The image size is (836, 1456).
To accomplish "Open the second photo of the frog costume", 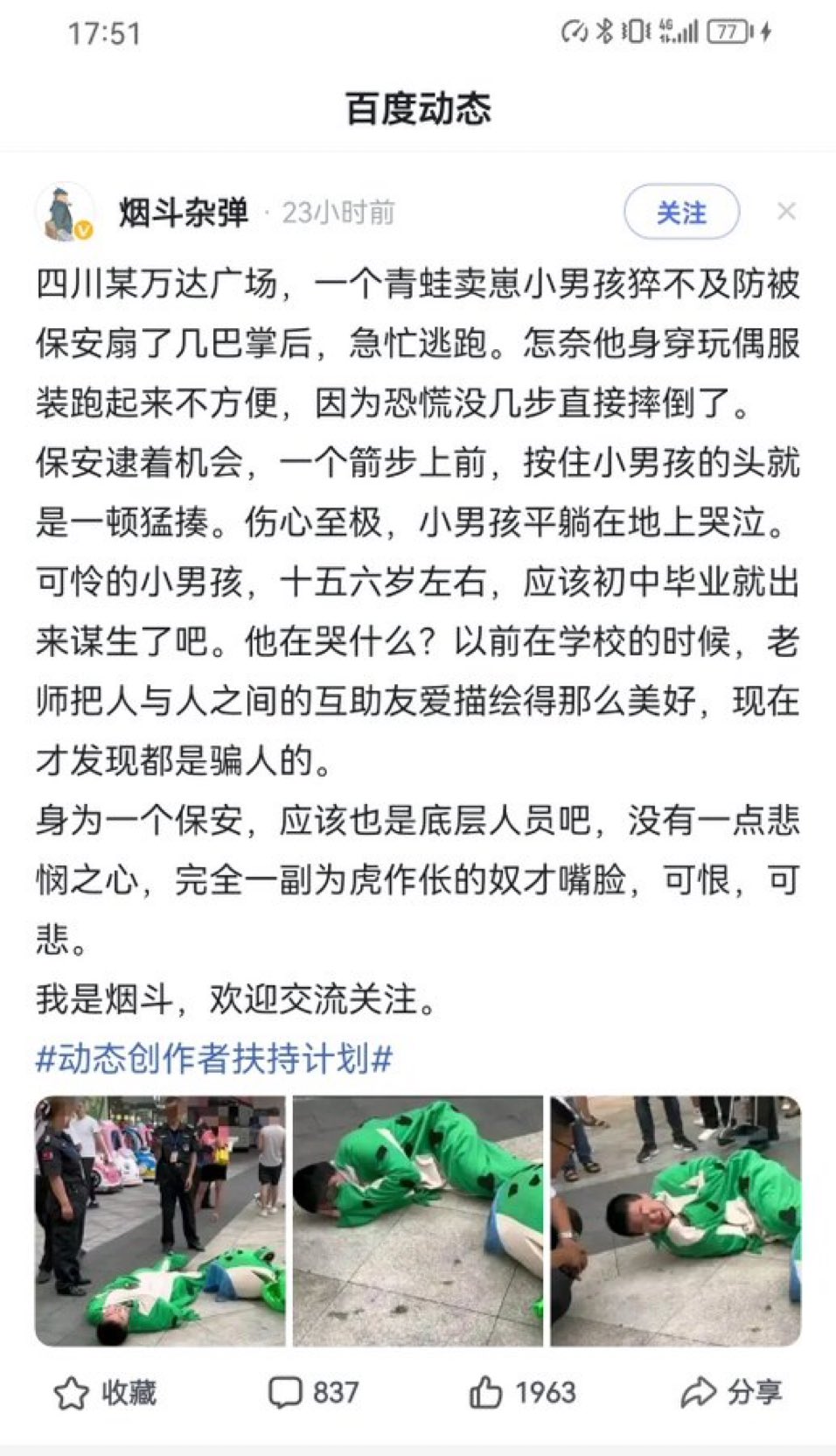I will click(418, 1221).
